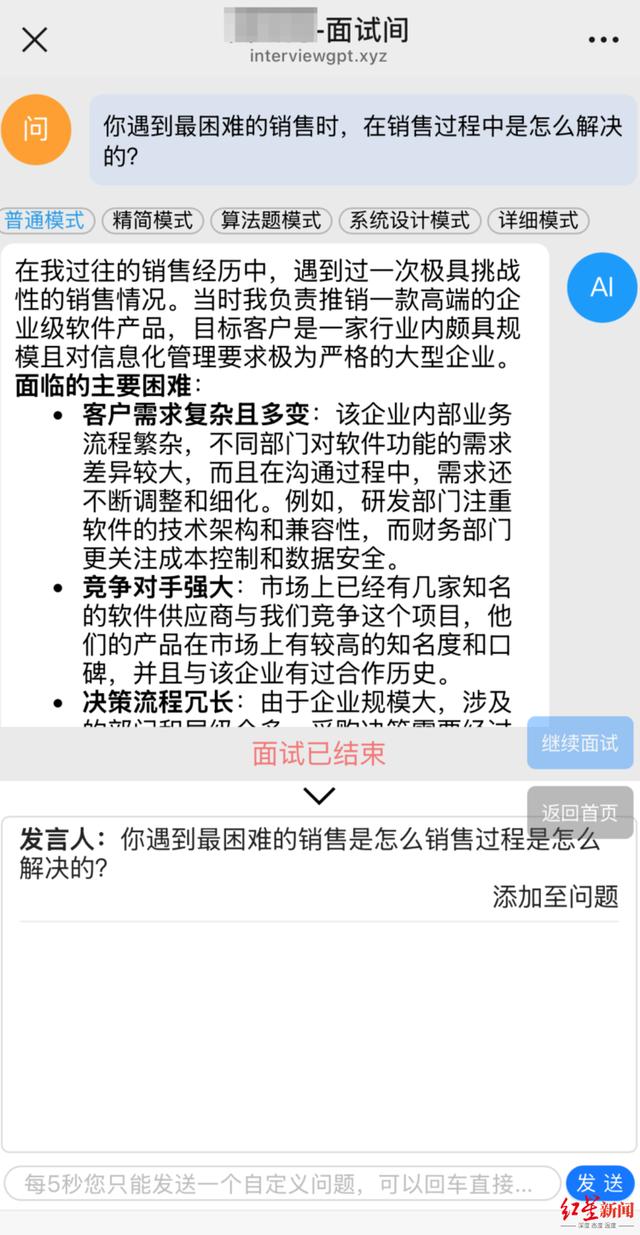The height and width of the screenshot is (1235, 640).
Task: Send the question with 发送 button
Action: [600, 1184]
